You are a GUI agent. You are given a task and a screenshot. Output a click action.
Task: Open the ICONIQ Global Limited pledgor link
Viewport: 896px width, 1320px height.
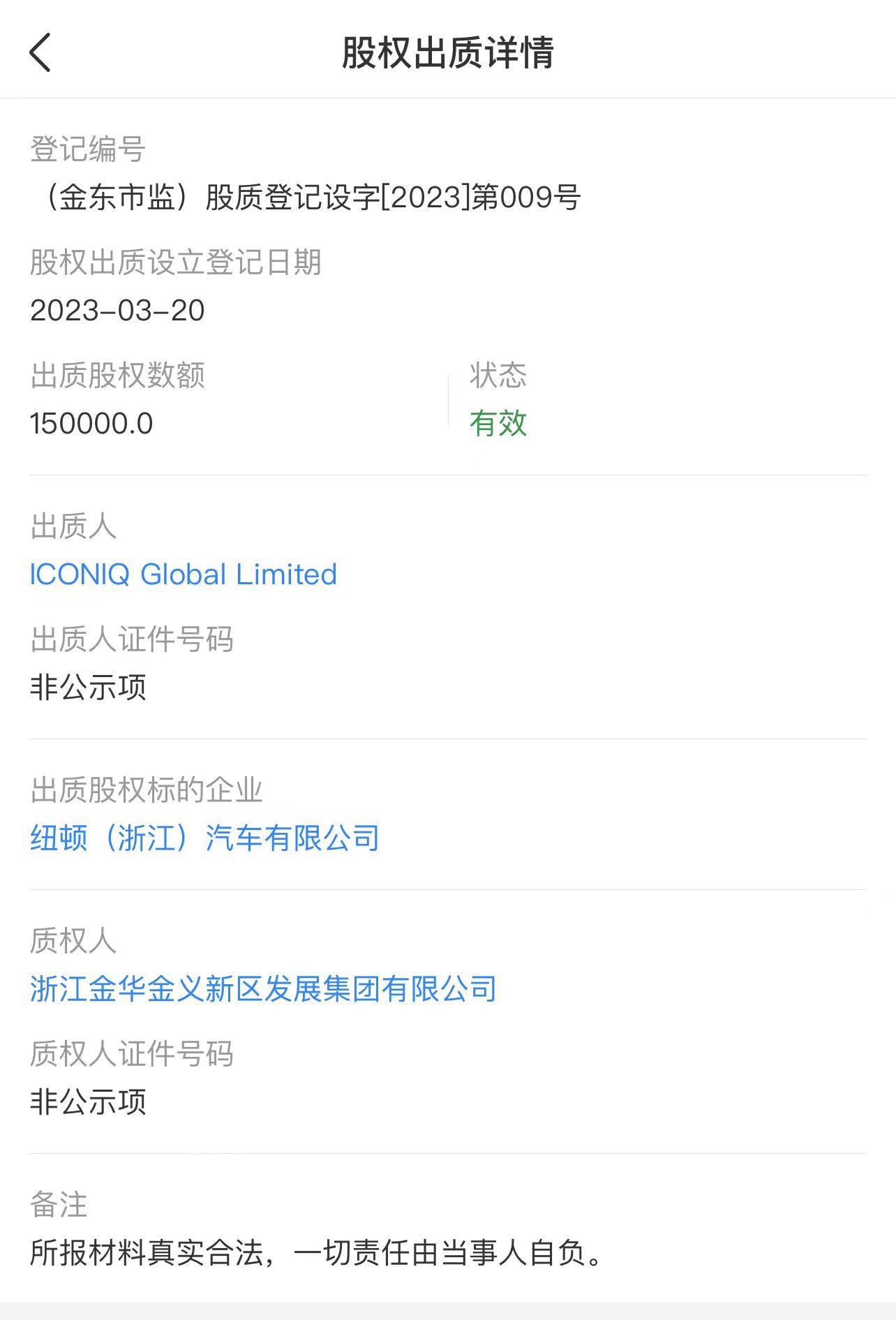click(x=183, y=574)
